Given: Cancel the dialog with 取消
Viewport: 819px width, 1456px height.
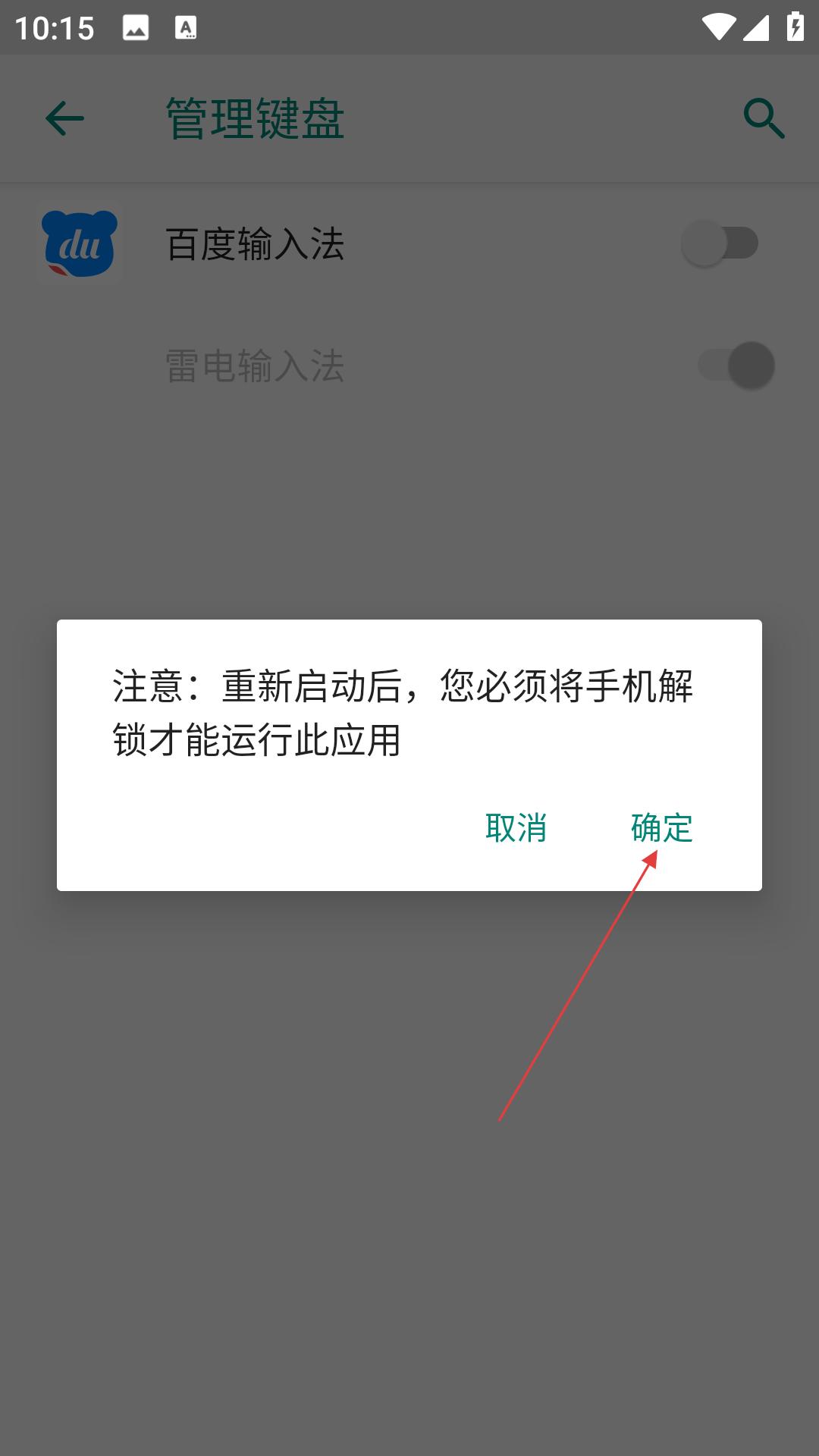Looking at the screenshot, I should [x=516, y=827].
